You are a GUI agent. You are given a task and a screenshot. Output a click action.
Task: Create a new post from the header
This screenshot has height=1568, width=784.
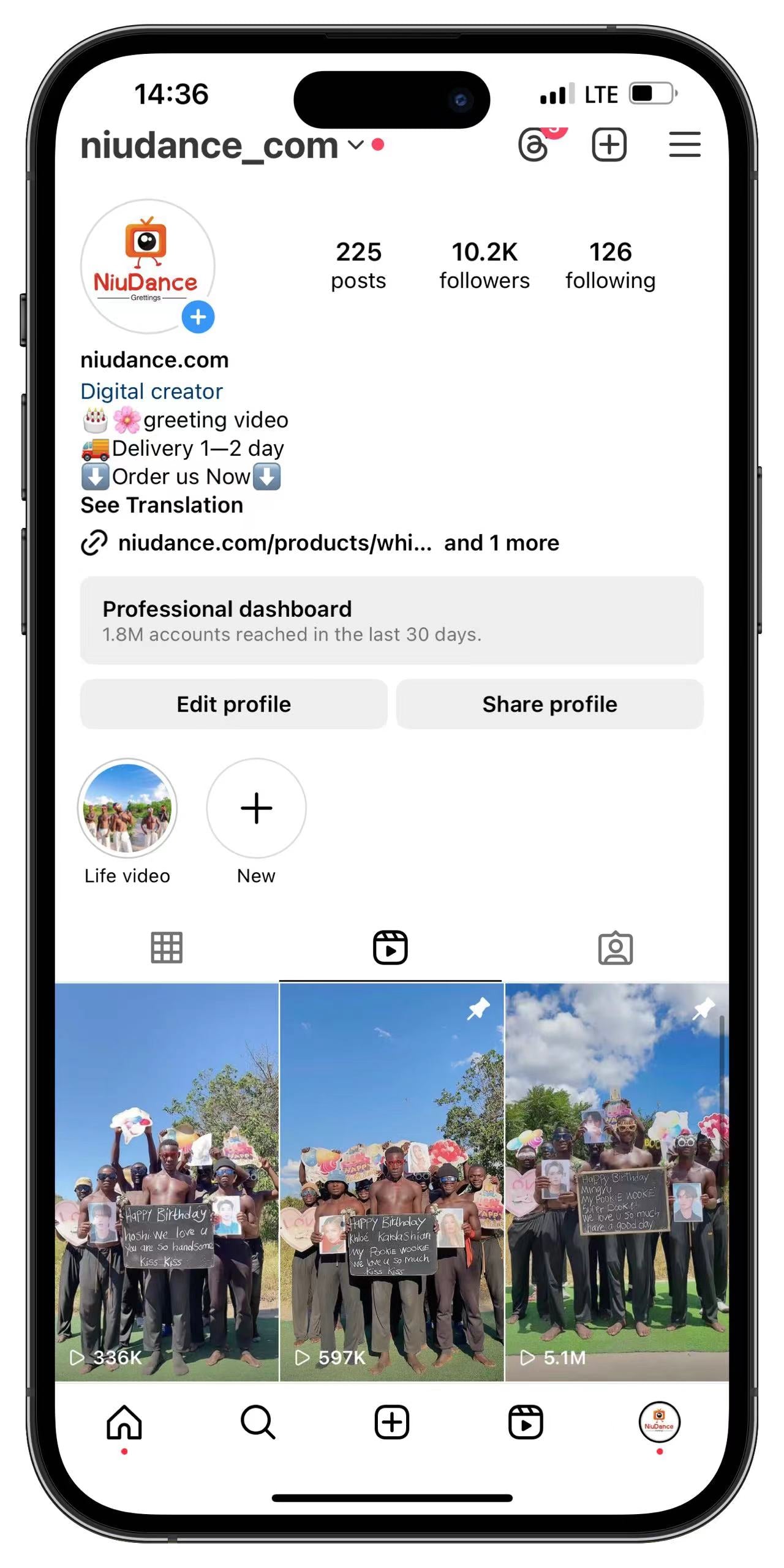(609, 145)
